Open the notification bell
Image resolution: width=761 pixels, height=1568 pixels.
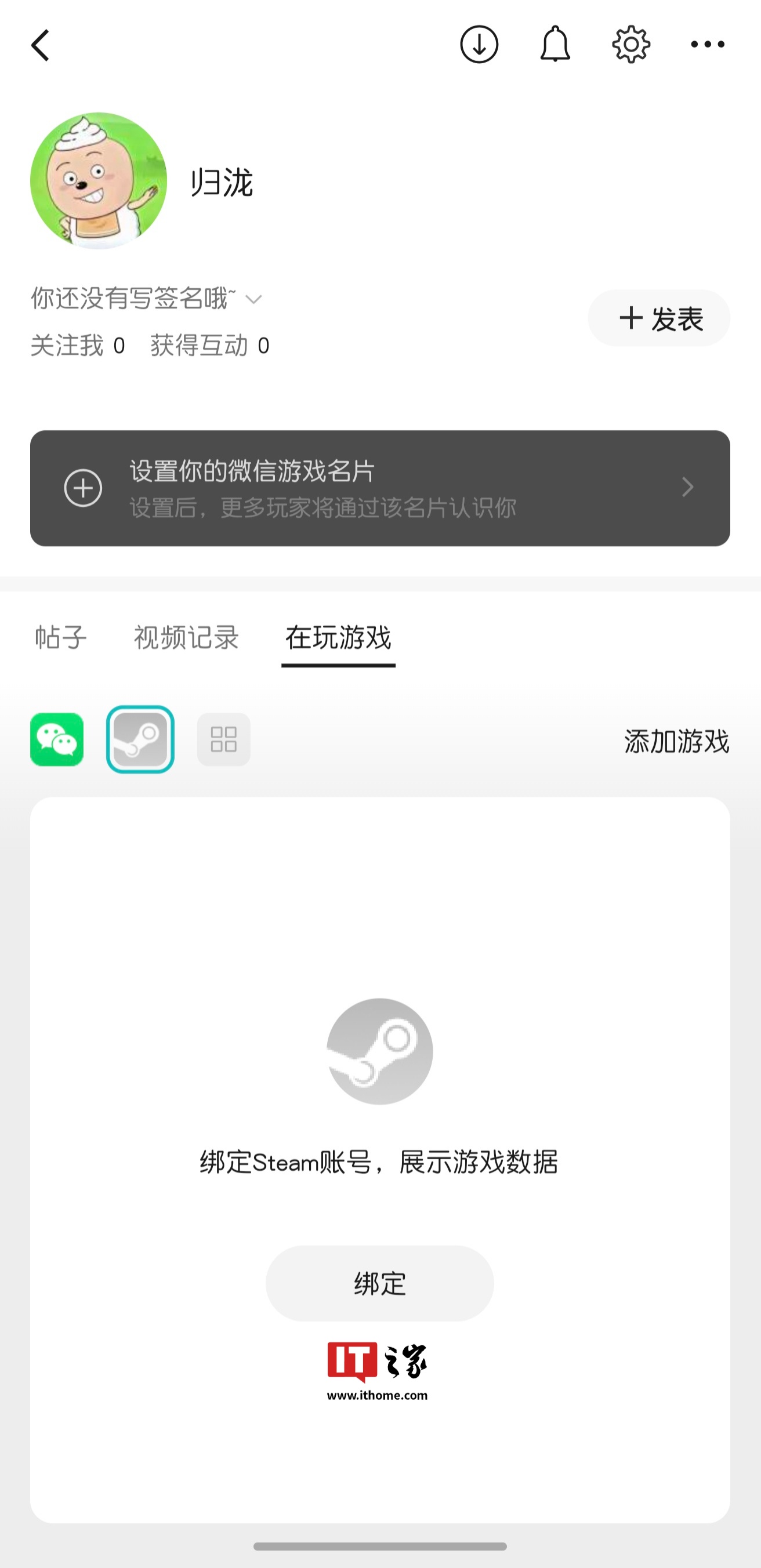(x=555, y=45)
